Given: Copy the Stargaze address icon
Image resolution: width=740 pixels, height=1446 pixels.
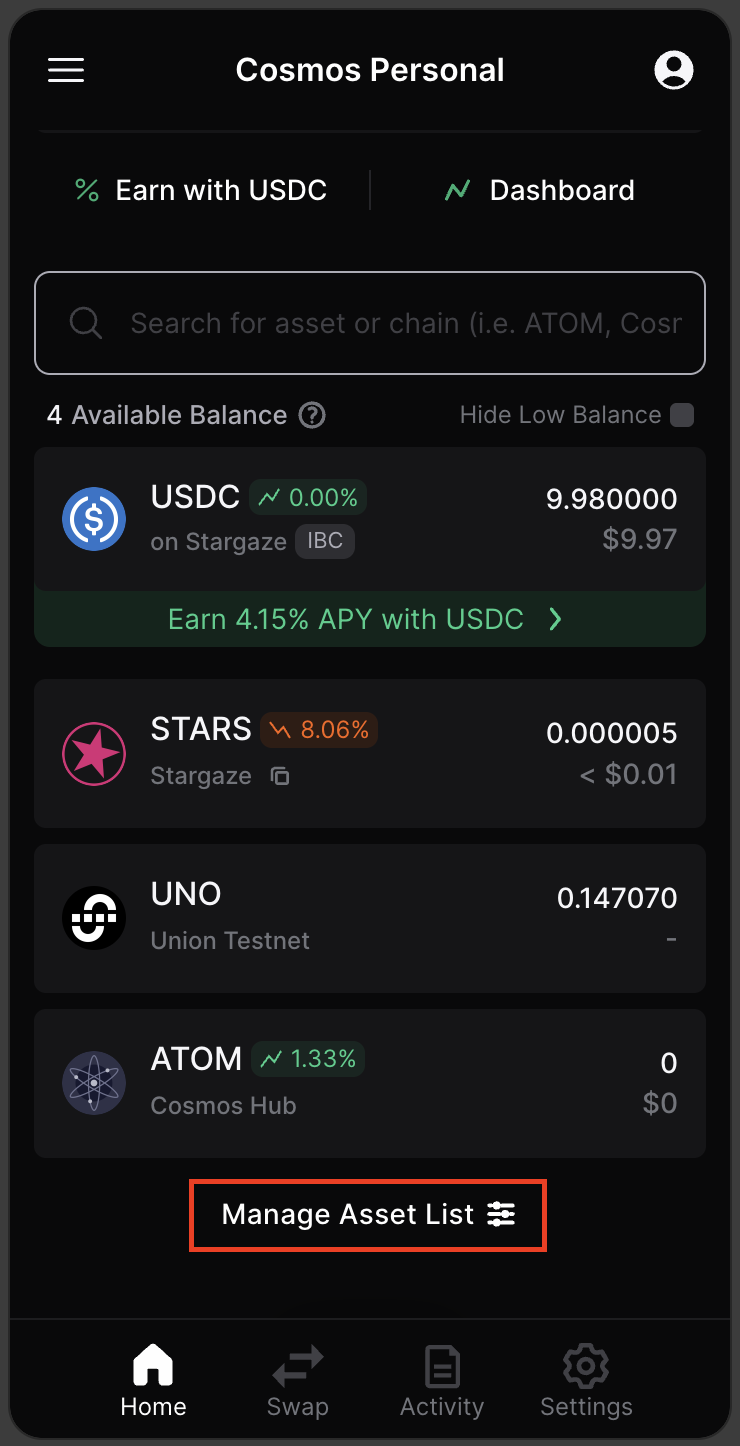Looking at the screenshot, I should 281,776.
